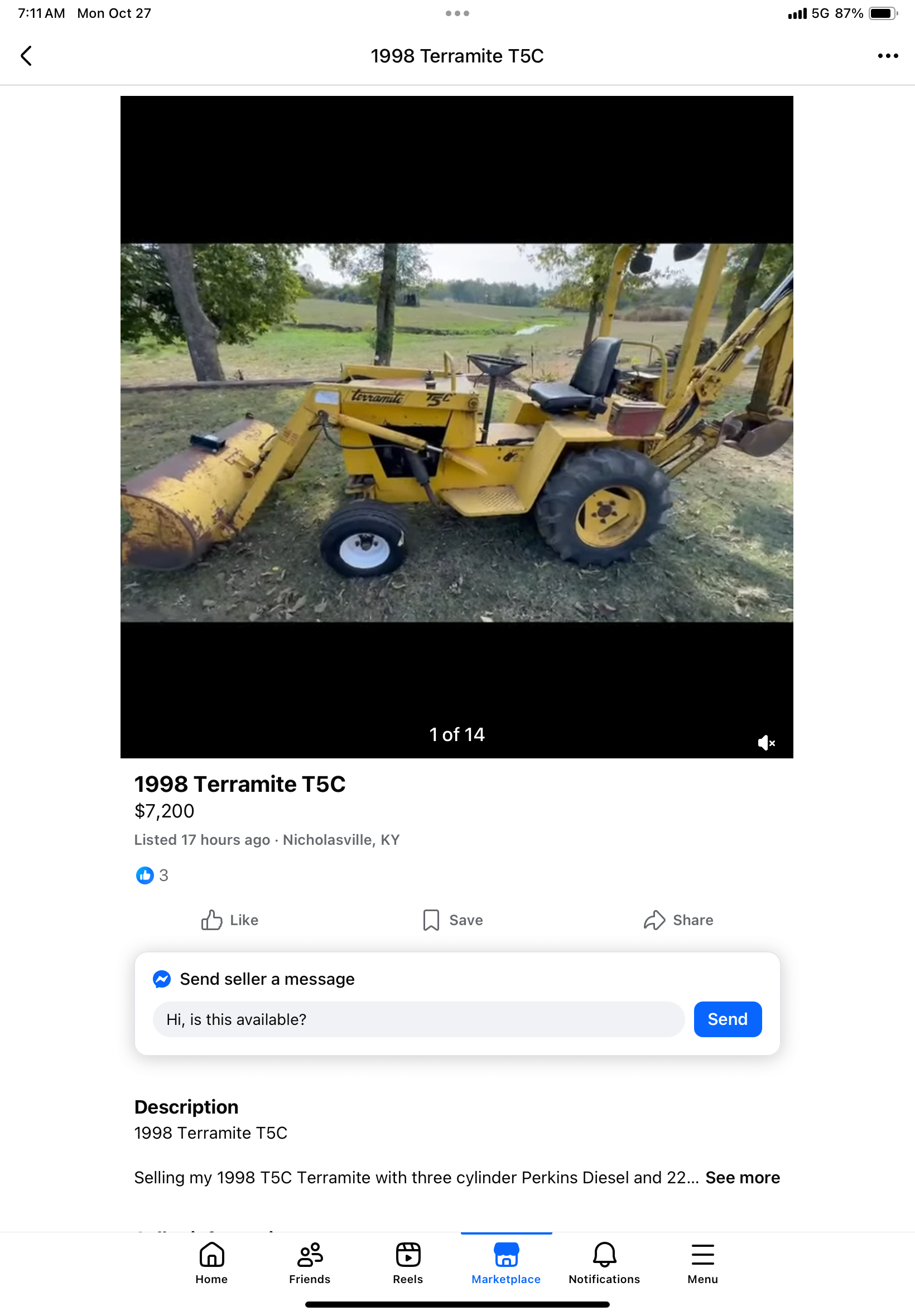Screen dimensions: 915x1316
Task: Edit the message to seller field
Action: [x=418, y=1019]
